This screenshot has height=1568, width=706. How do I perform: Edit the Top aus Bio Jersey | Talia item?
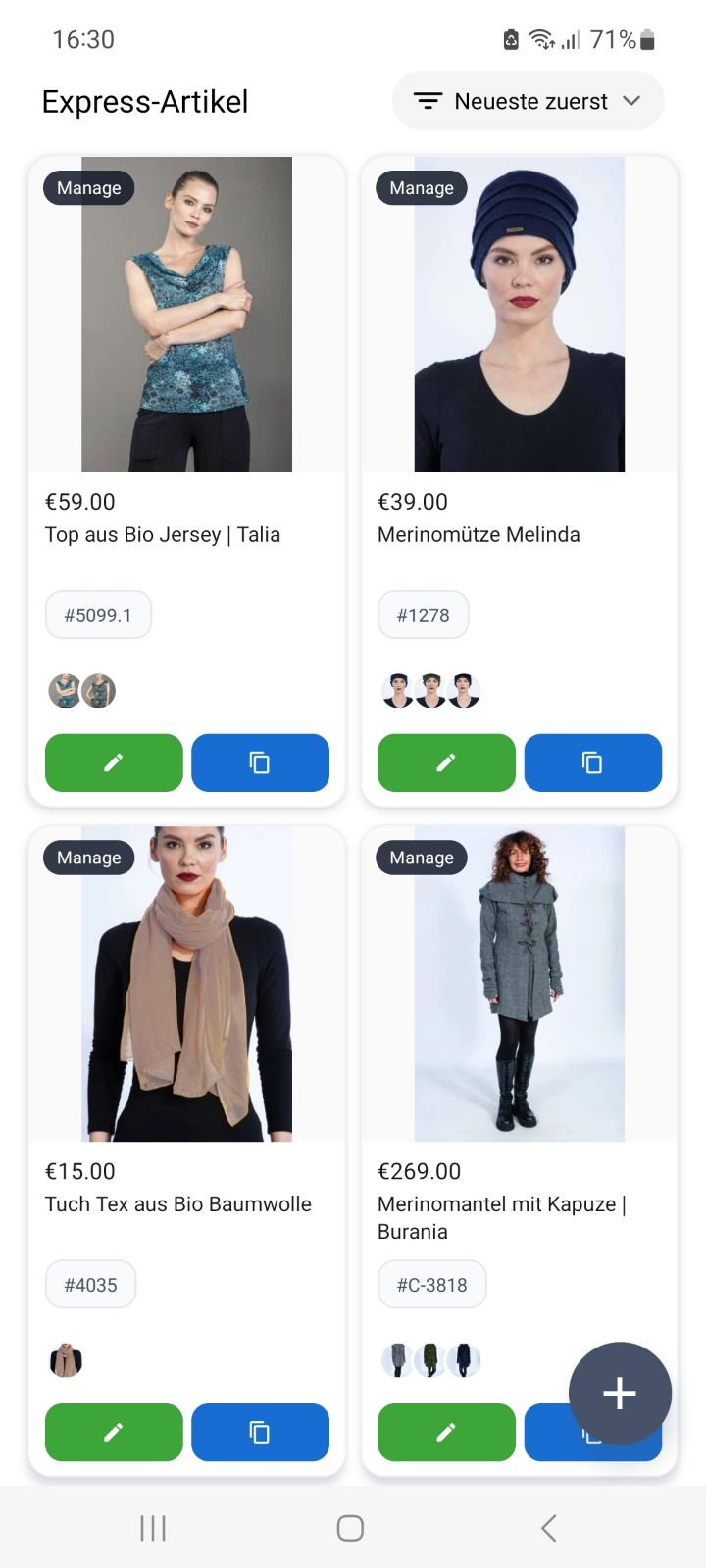coord(114,762)
